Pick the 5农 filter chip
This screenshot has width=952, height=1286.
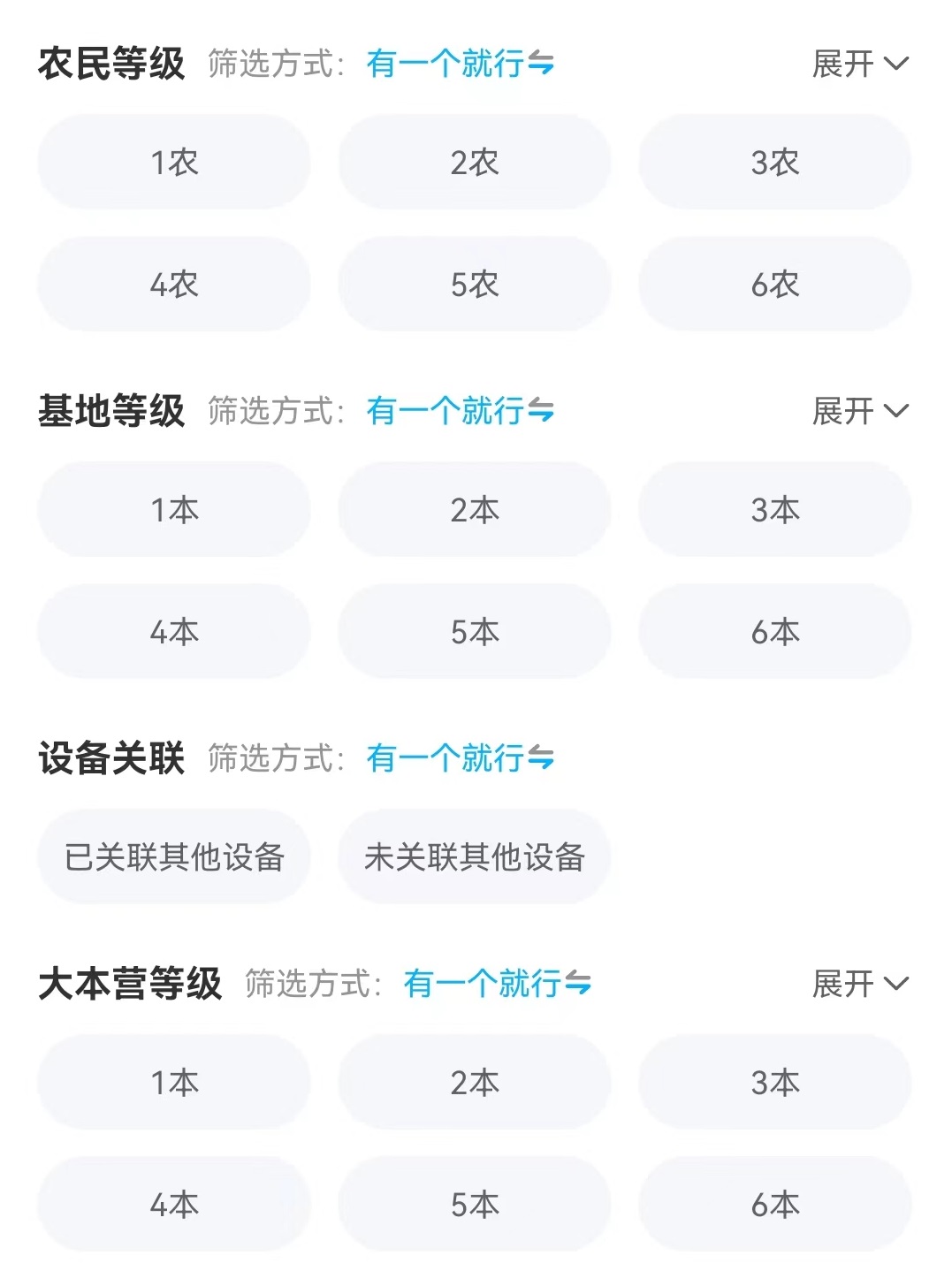(475, 285)
